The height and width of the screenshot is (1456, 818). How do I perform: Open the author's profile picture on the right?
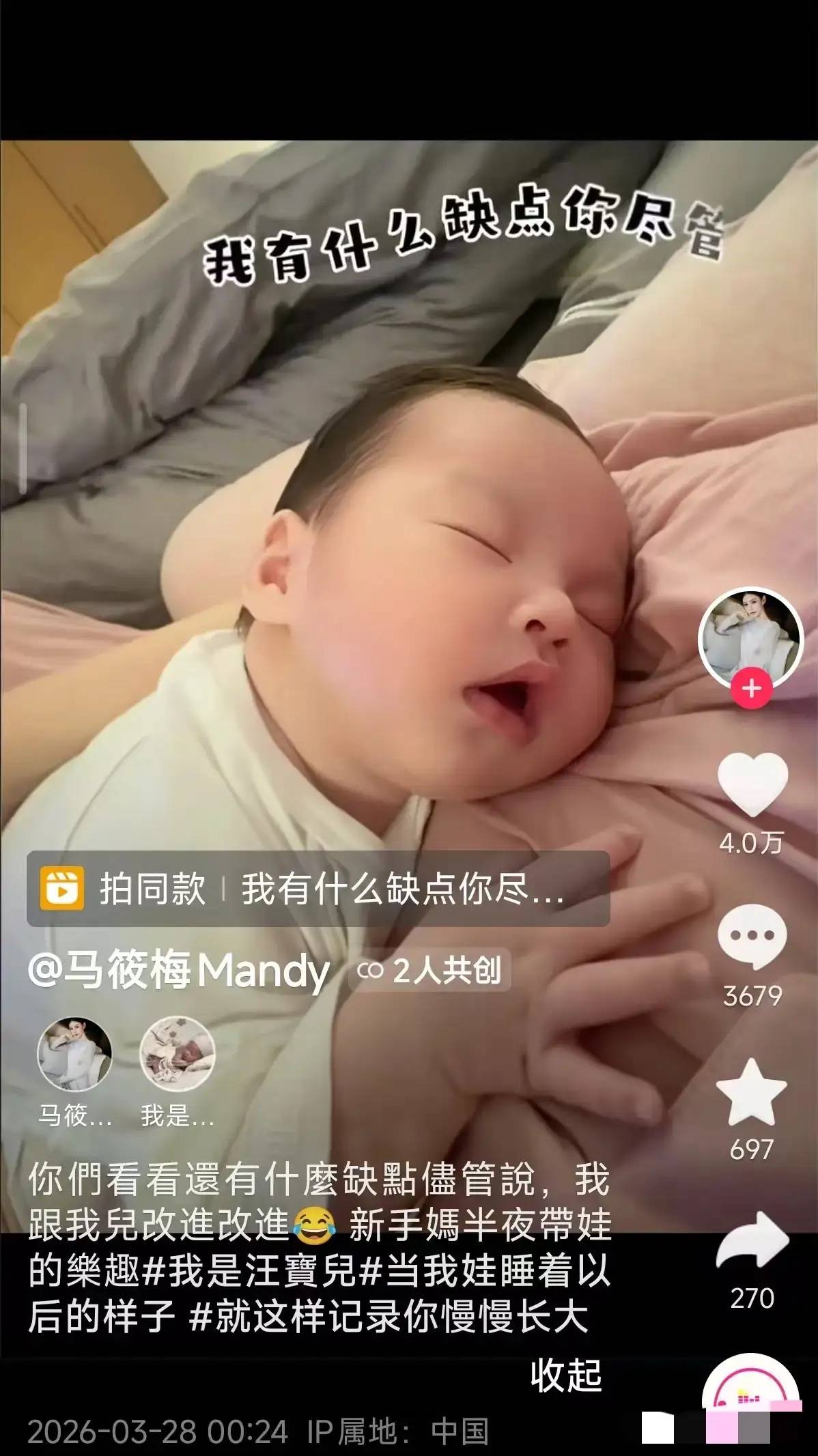coord(750,636)
